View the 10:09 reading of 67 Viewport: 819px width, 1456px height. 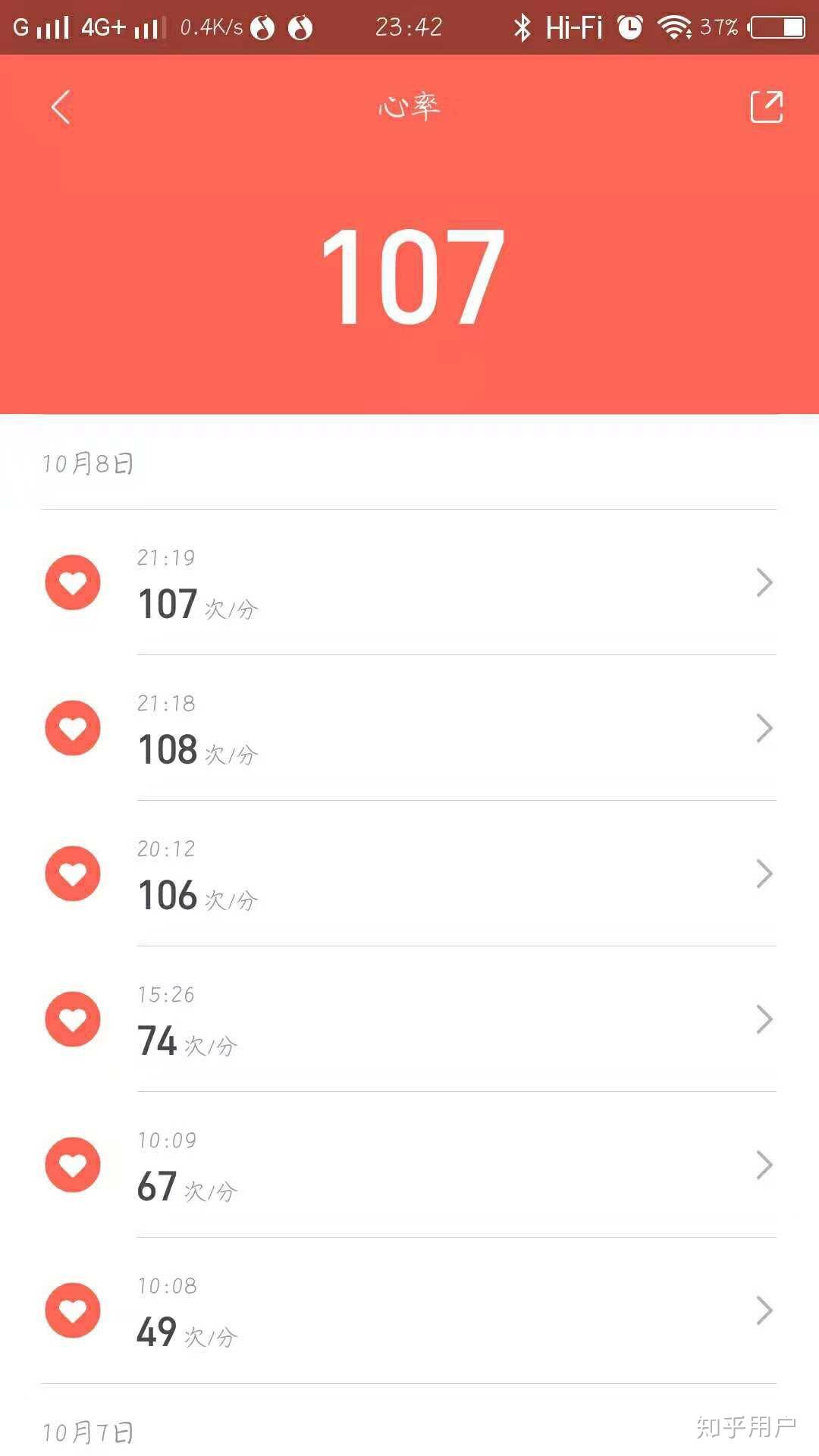click(409, 1165)
